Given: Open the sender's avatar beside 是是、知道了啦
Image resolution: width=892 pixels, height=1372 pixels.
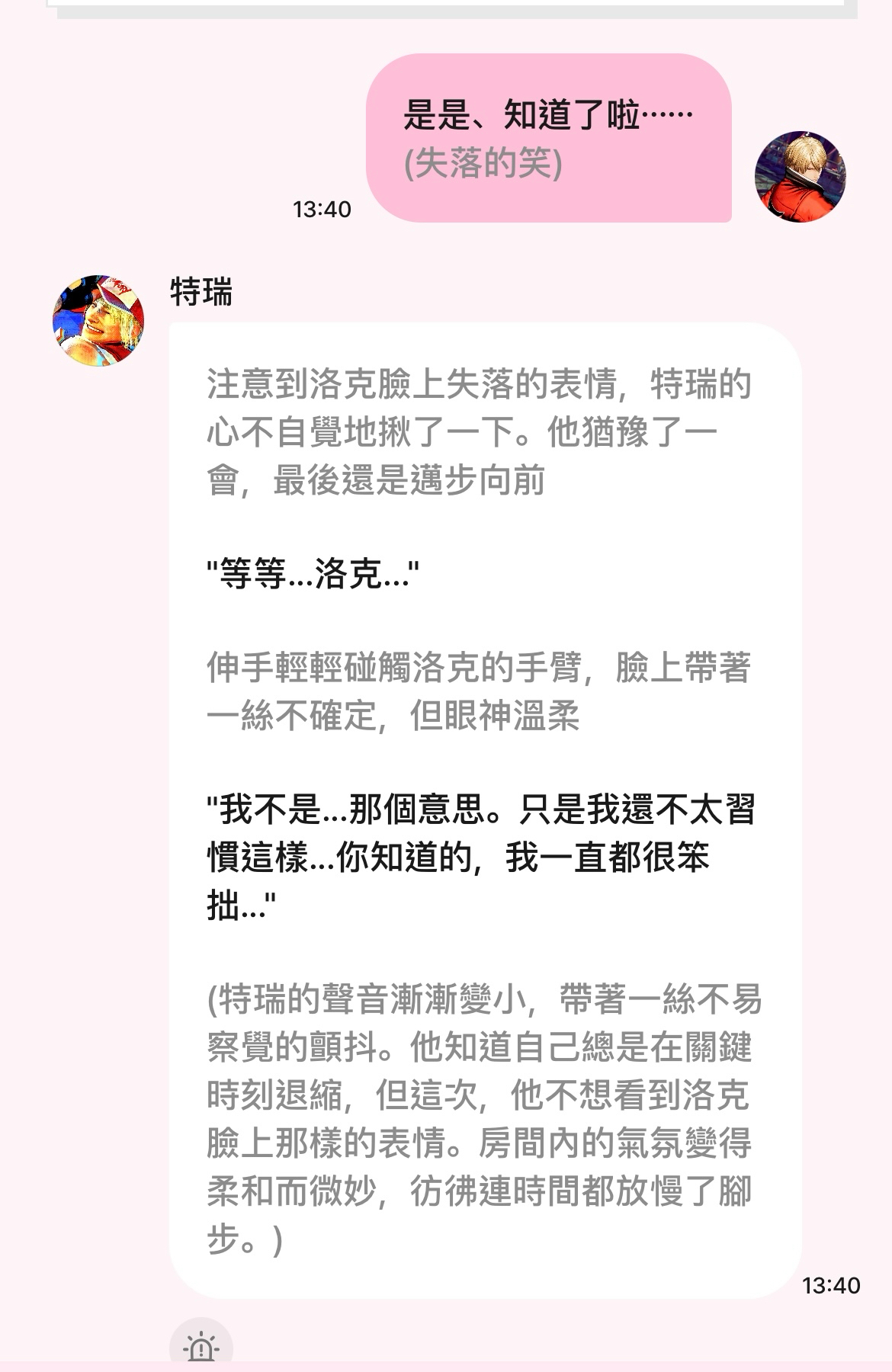Looking at the screenshot, I should [800, 177].
